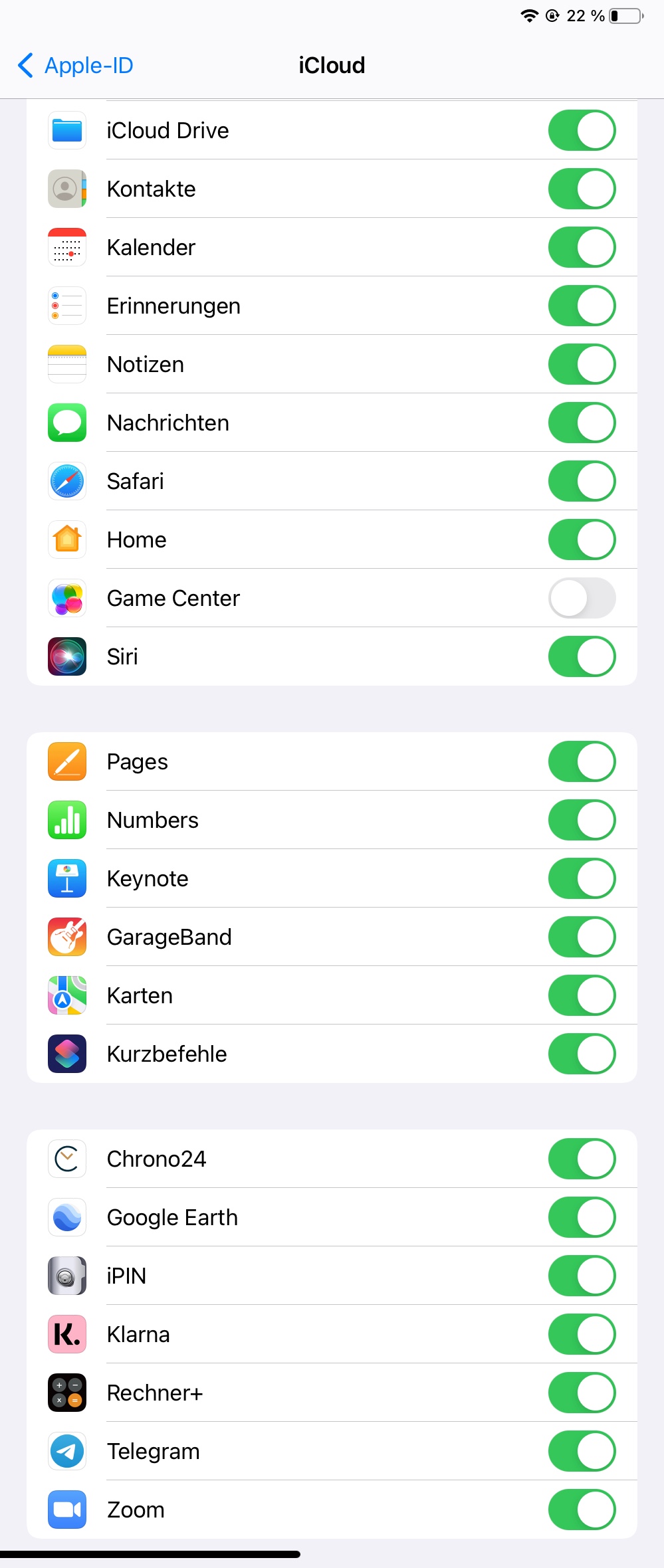Toggle Erinnerungen iCloud sync
The width and height of the screenshot is (664, 1568).
(582, 306)
